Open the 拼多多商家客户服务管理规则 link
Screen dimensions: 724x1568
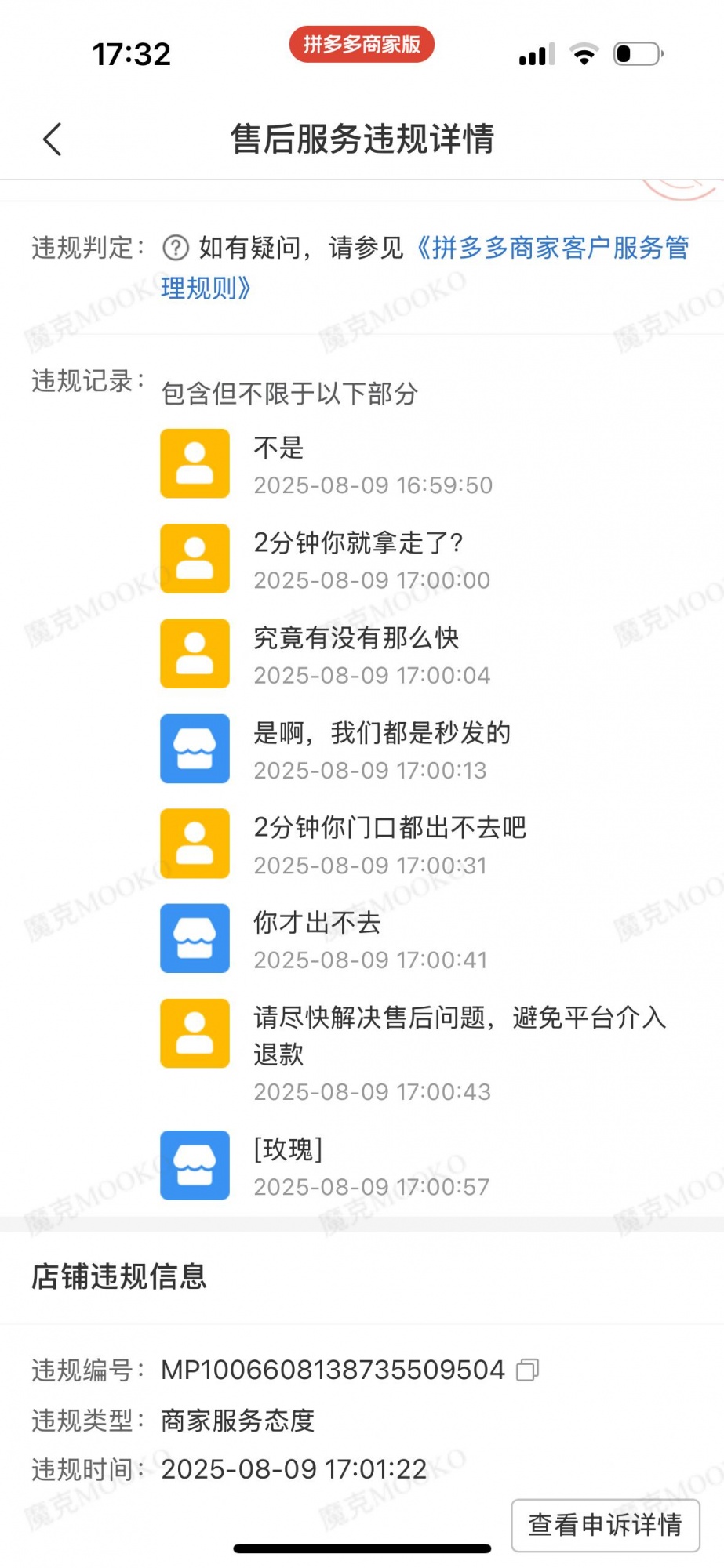(x=549, y=248)
